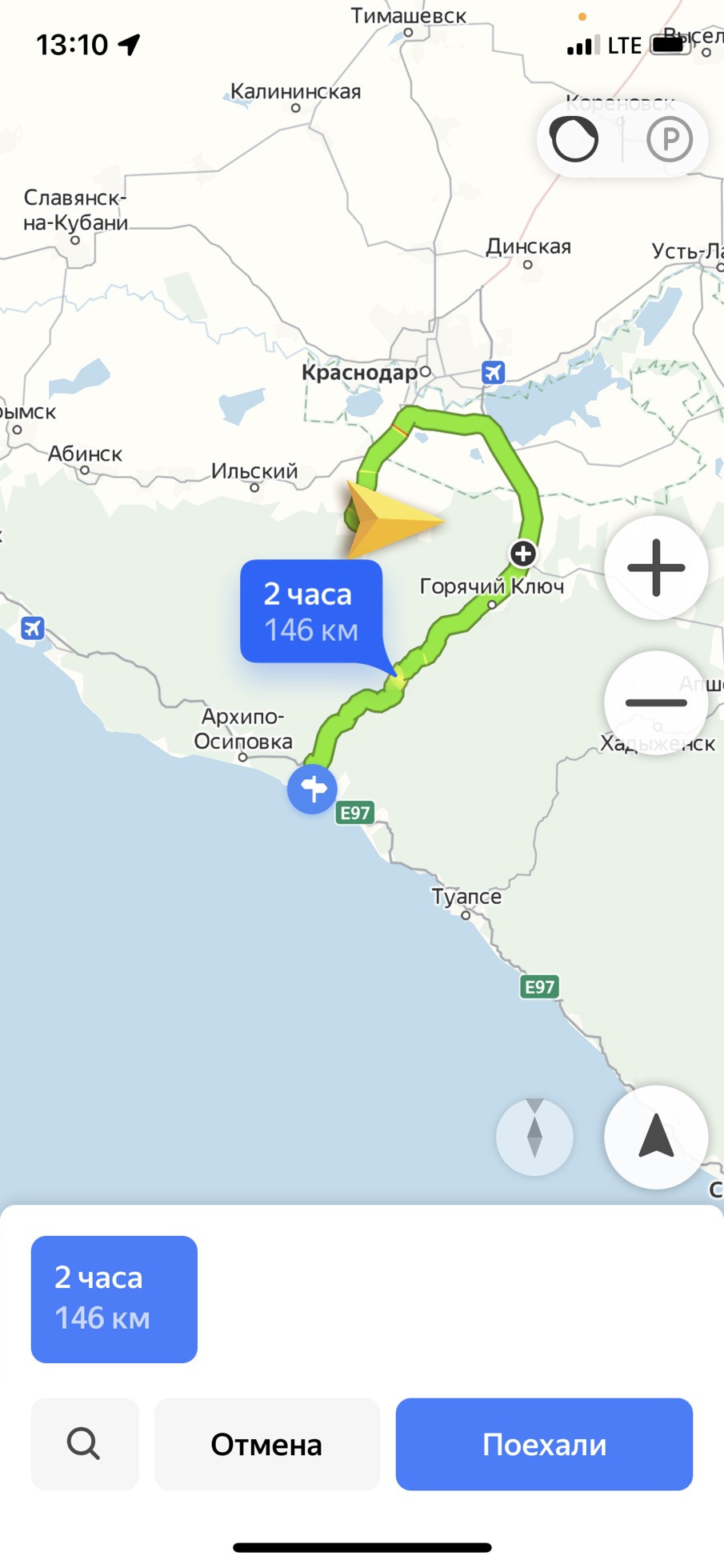The width and height of the screenshot is (724, 1568).
Task: Tap the destination marker on the coast
Action: pyautogui.click(x=312, y=789)
